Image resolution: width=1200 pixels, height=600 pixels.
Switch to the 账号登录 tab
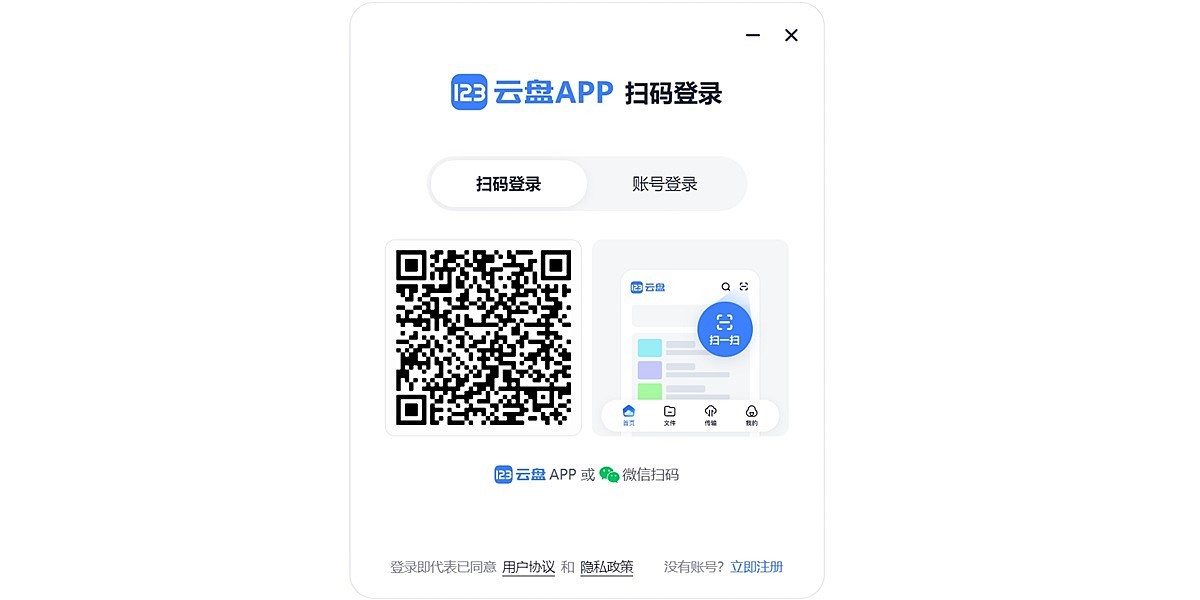point(665,184)
